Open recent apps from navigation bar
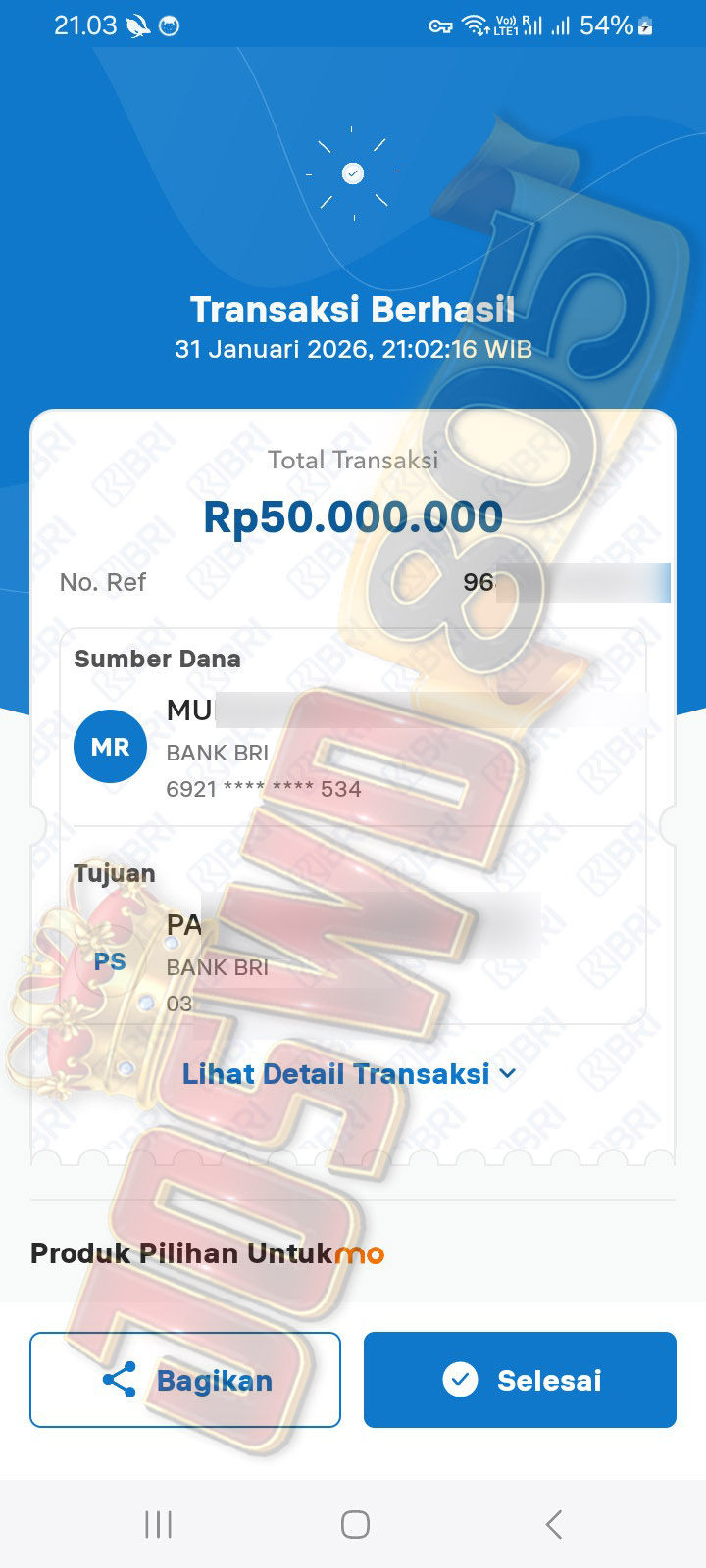The image size is (706, 1568). point(158,1524)
